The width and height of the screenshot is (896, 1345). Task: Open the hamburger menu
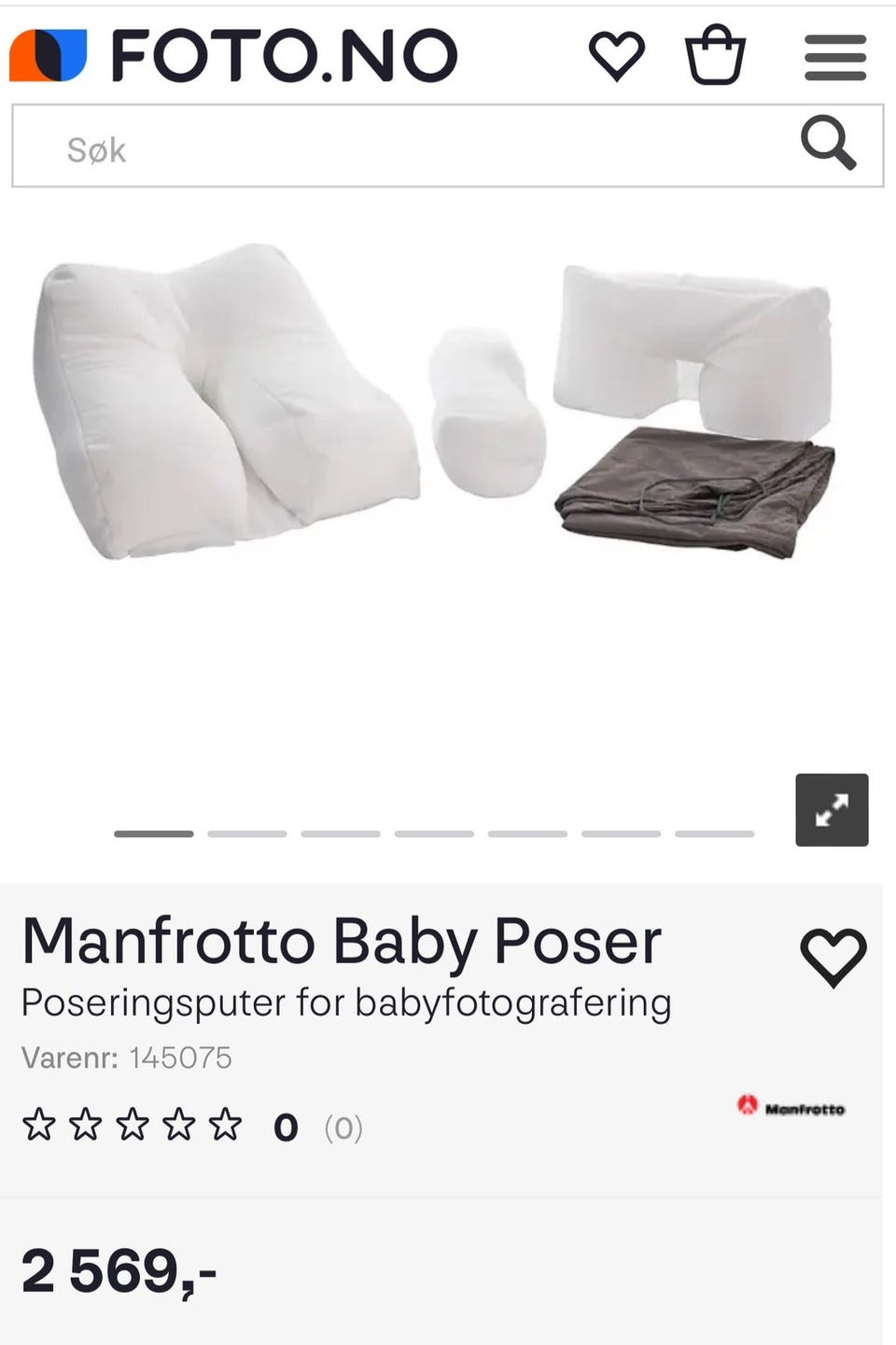pyautogui.click(x=835, y=57)
